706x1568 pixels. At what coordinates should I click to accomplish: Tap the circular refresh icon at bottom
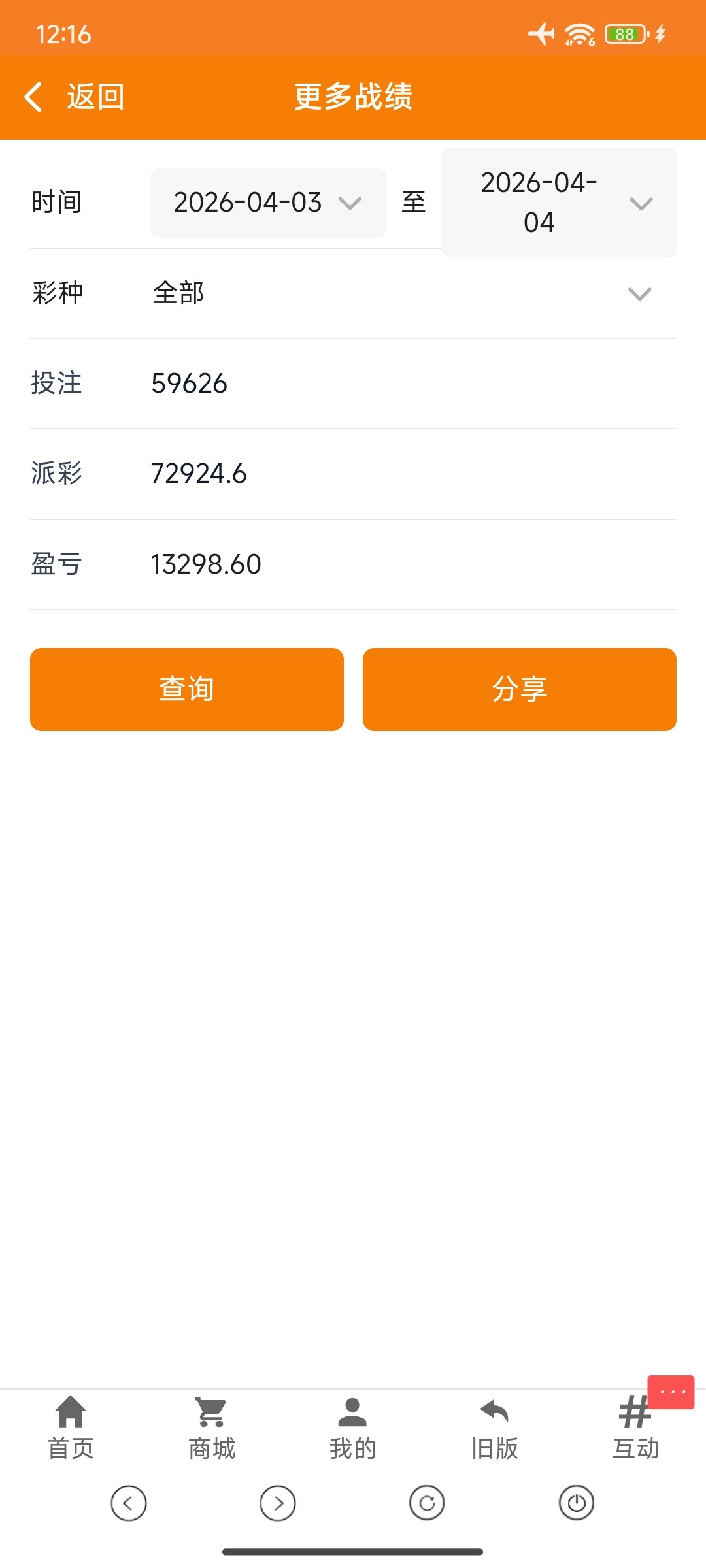(427, 1504)
